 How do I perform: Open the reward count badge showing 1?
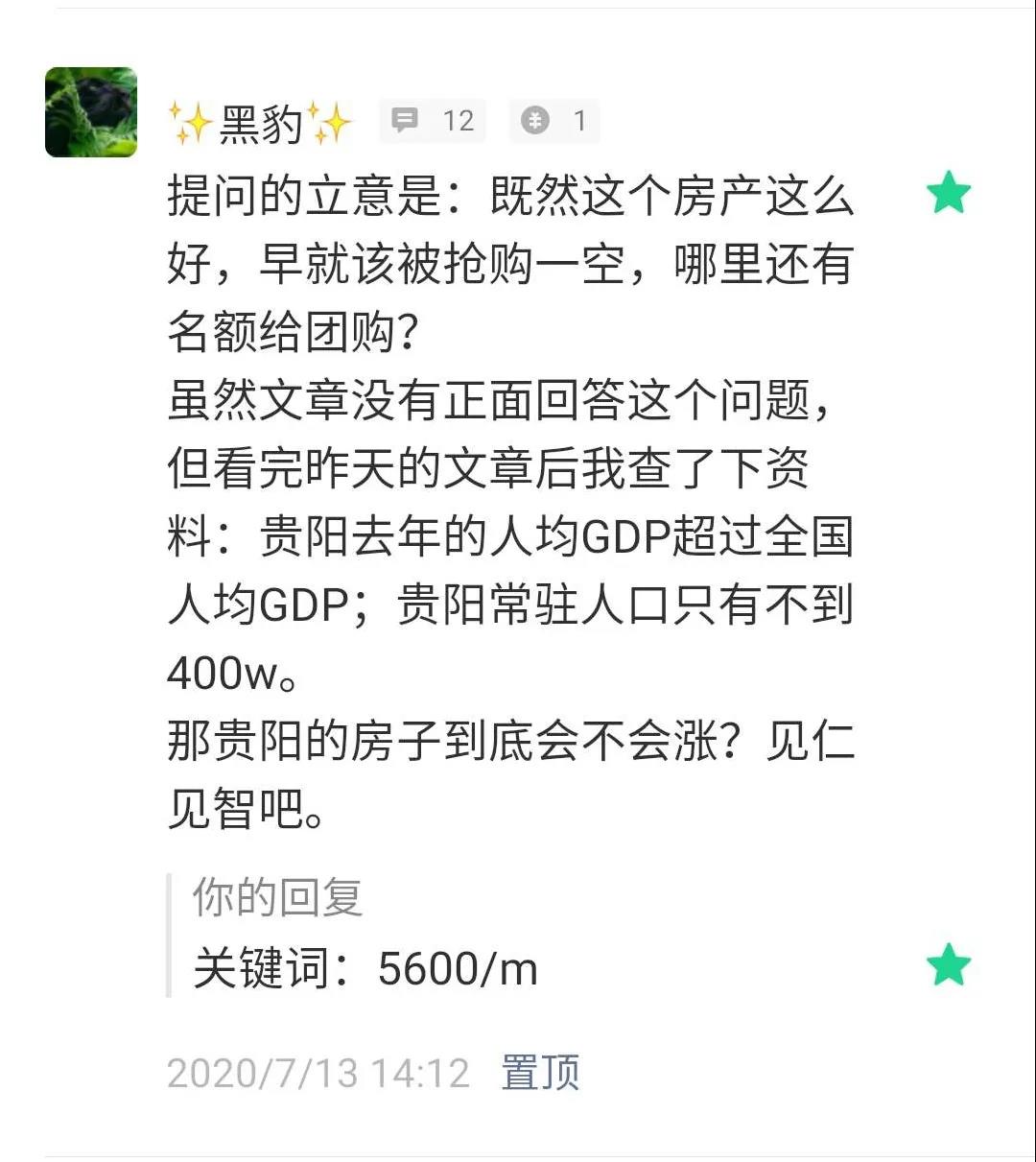tap(553, 121)
